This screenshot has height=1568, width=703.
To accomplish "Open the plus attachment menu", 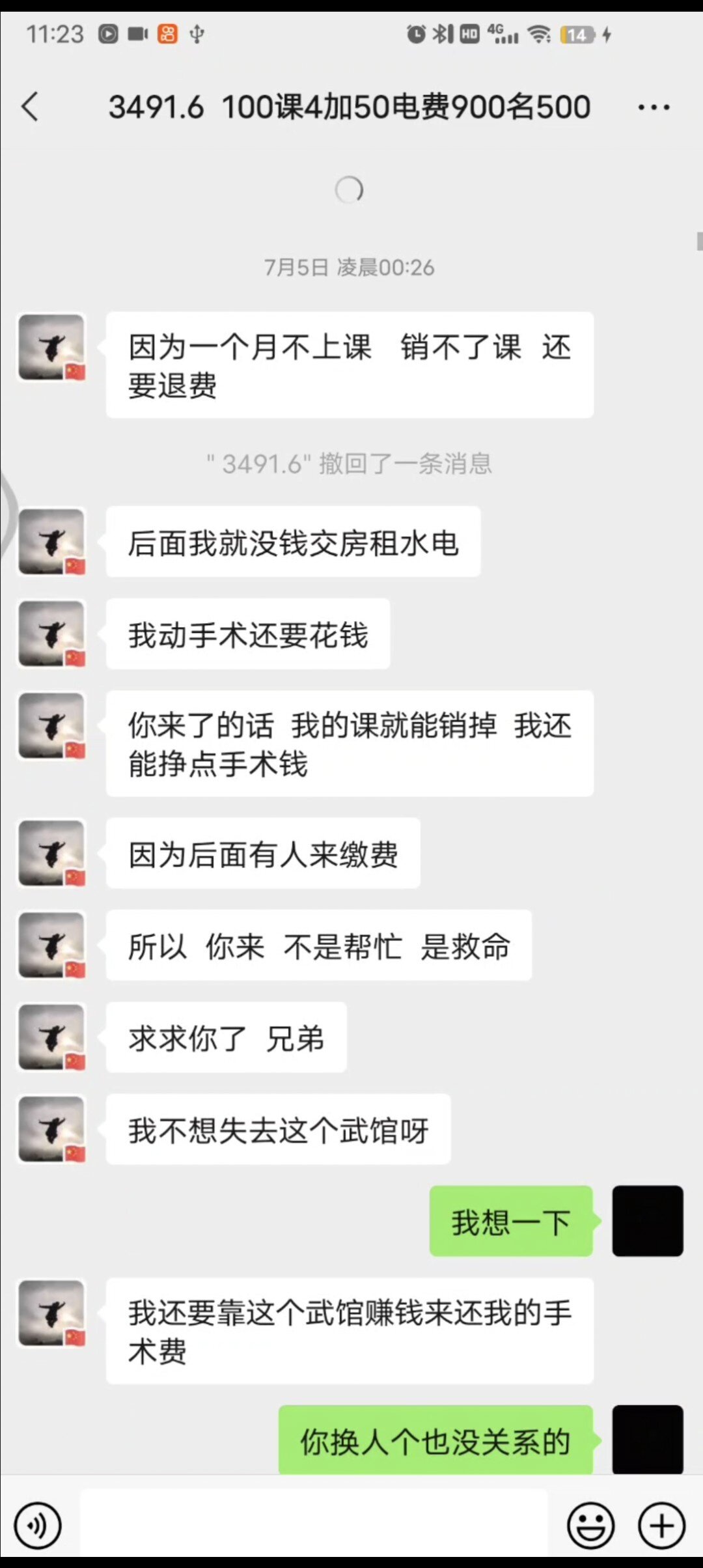I will [x=661, y=1525].
